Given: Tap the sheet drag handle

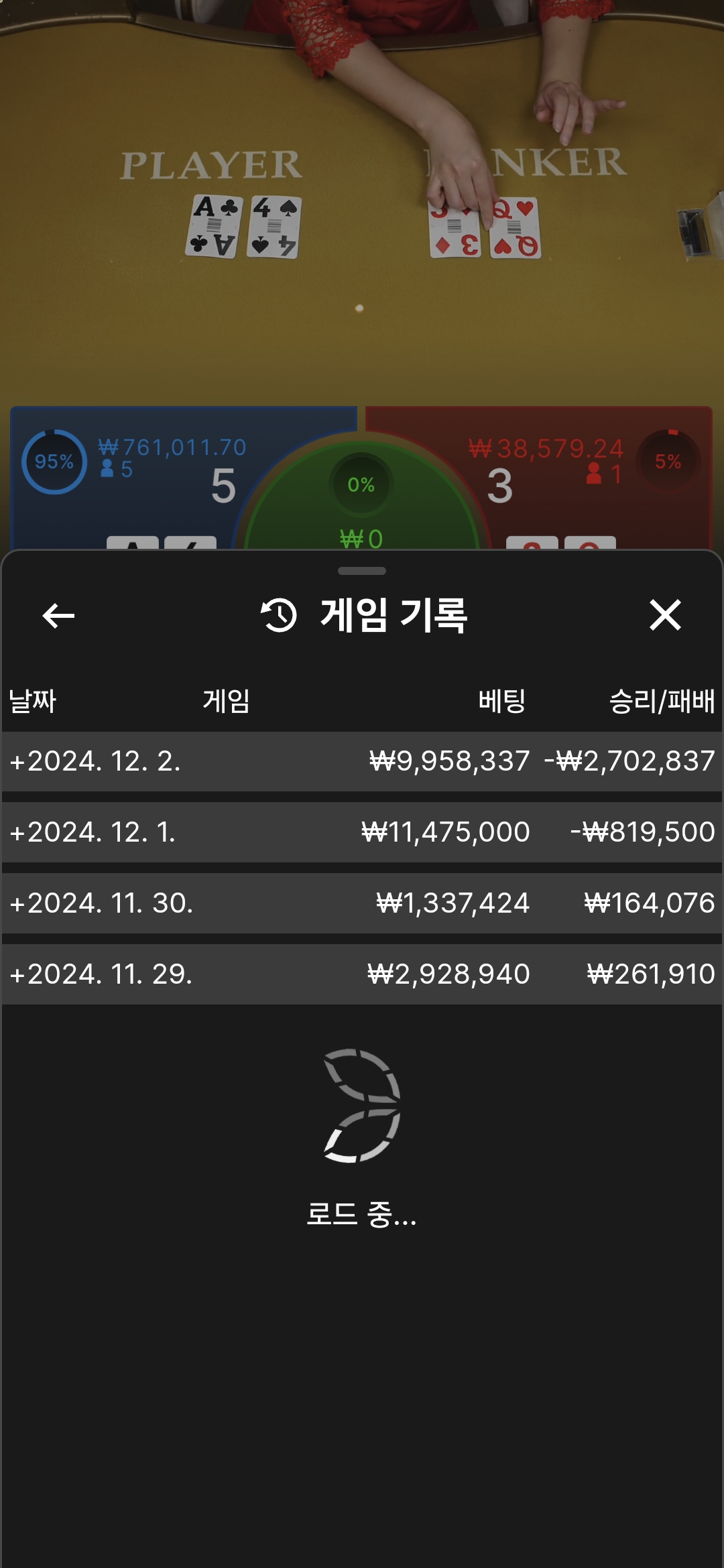Looking at the screenshot, I should [x=362, y=571].
